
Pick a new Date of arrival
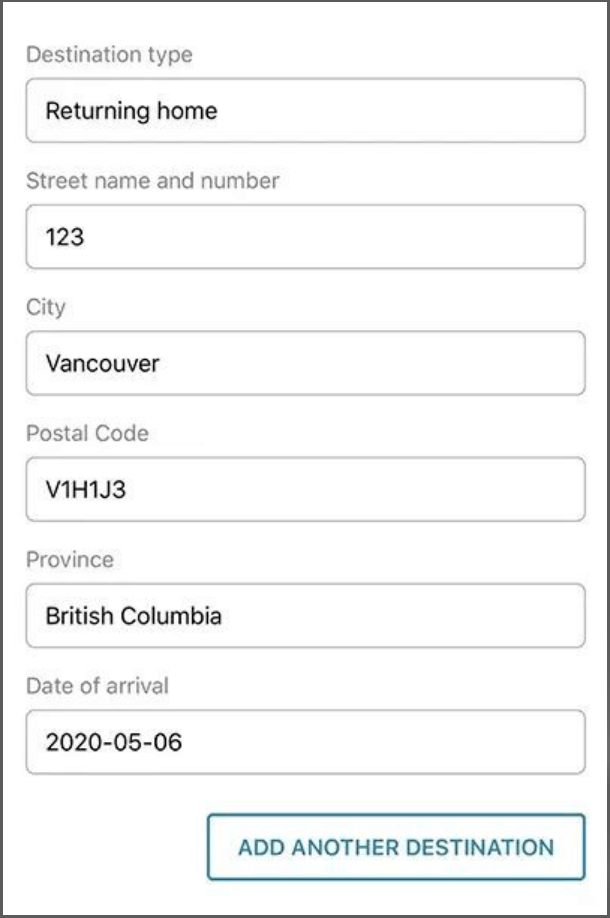pos(305,742)
